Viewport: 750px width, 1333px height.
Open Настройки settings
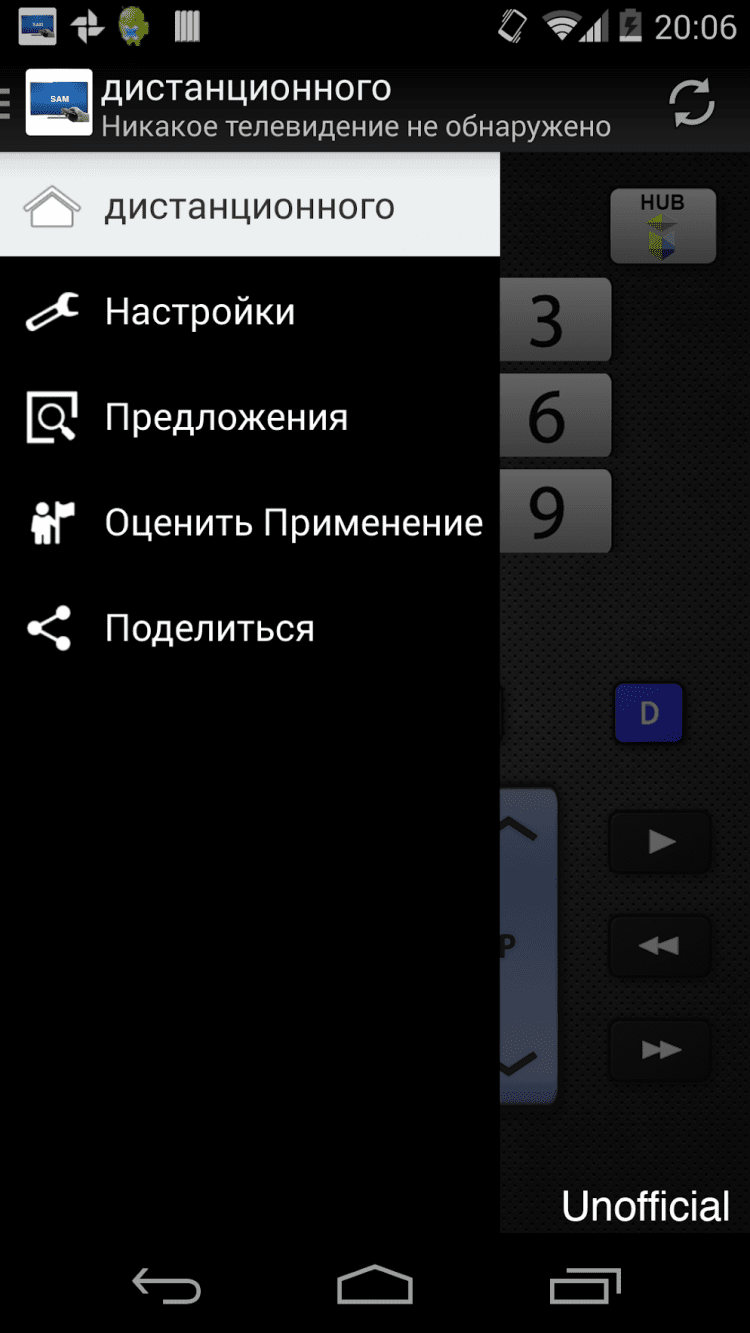tap(200, 312)
